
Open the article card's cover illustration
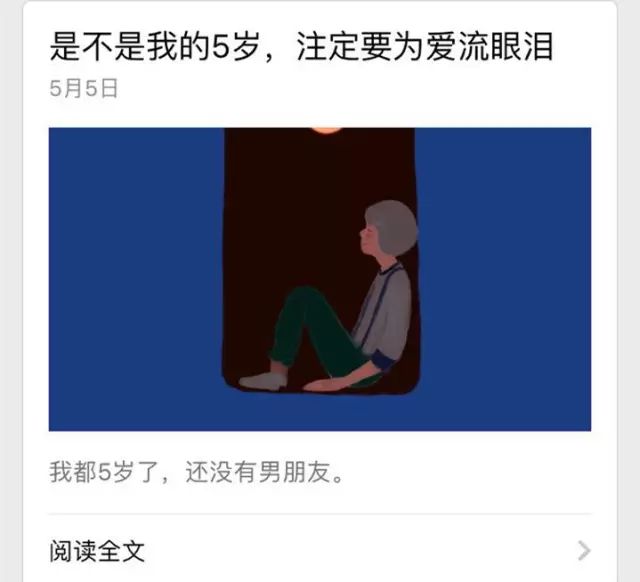tap(320, 279)
